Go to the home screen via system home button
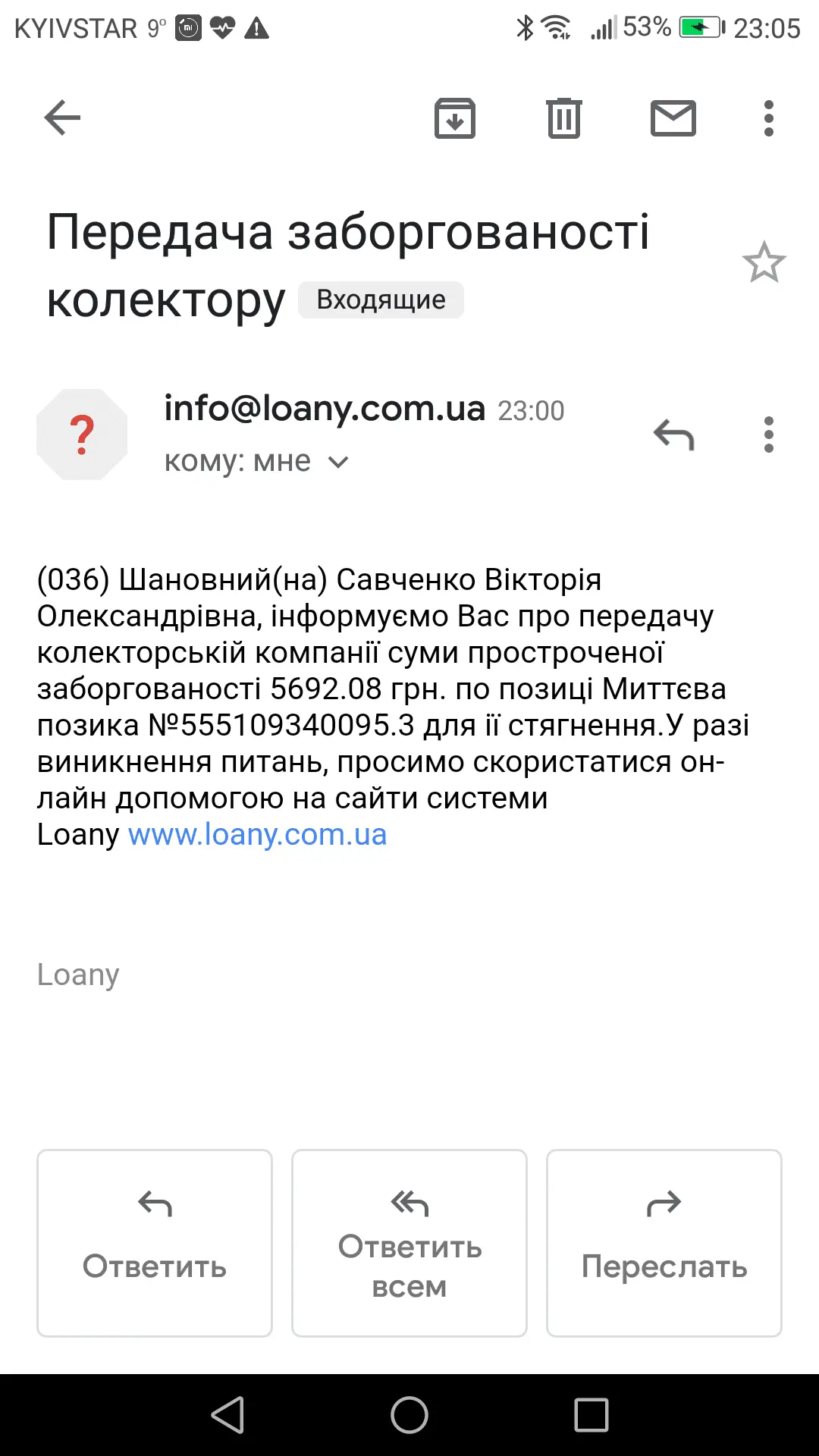The height and width of the screenshot is (1456, 819). pos(409,1415)
